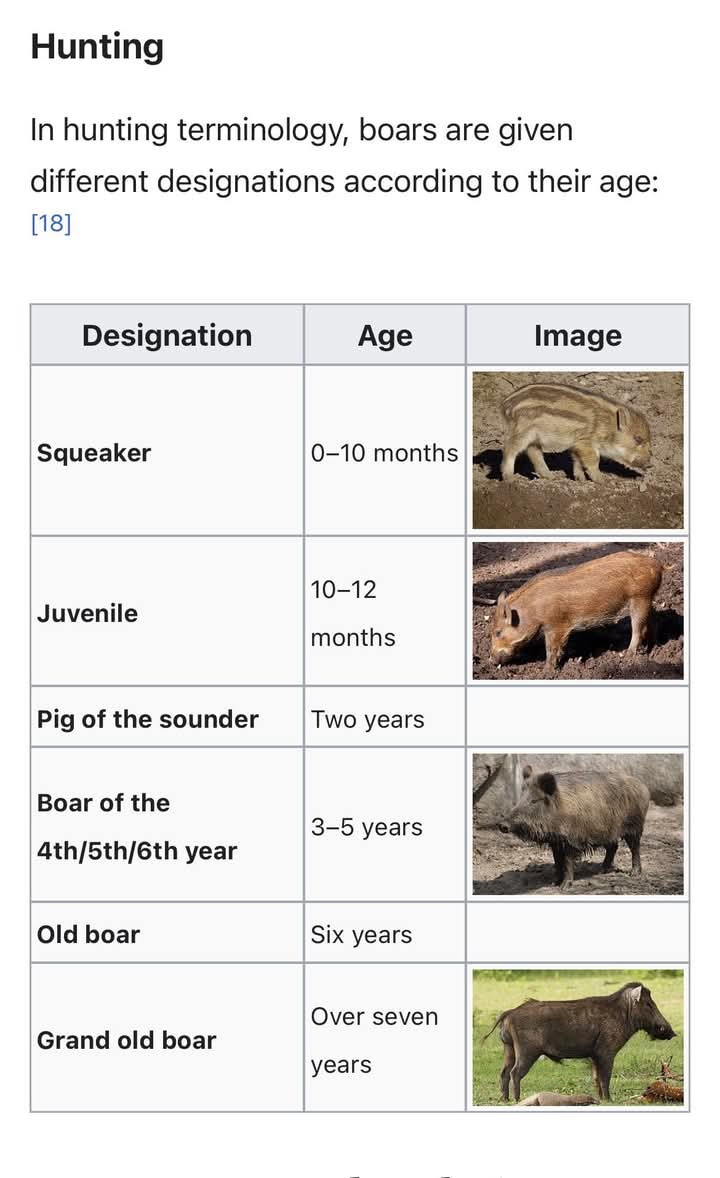Open the Squeaker boar image
Image resolution: width=720 pixels, height=1178 pixels.
578,450
